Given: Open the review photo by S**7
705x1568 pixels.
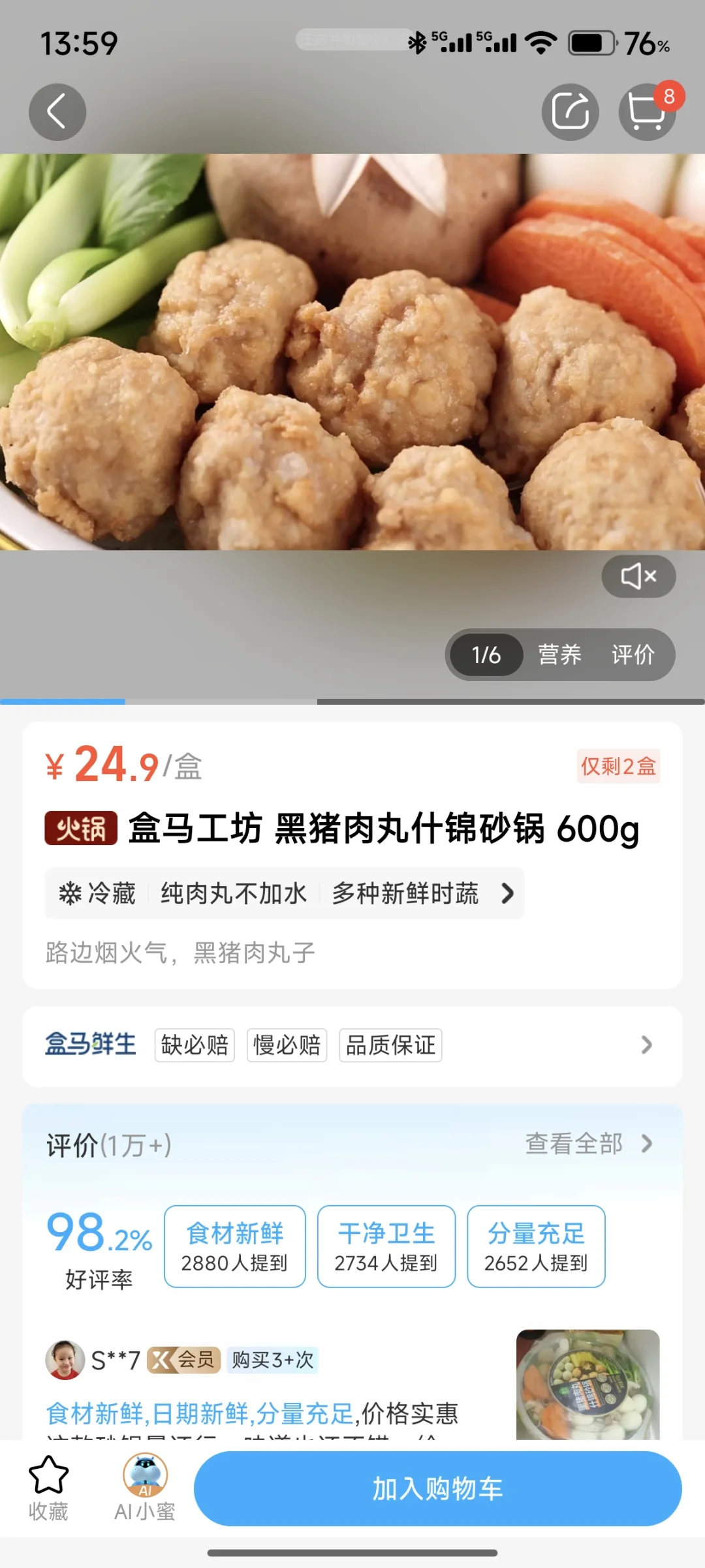Looking at the screenshot, I should click(x=587, y=1383).
